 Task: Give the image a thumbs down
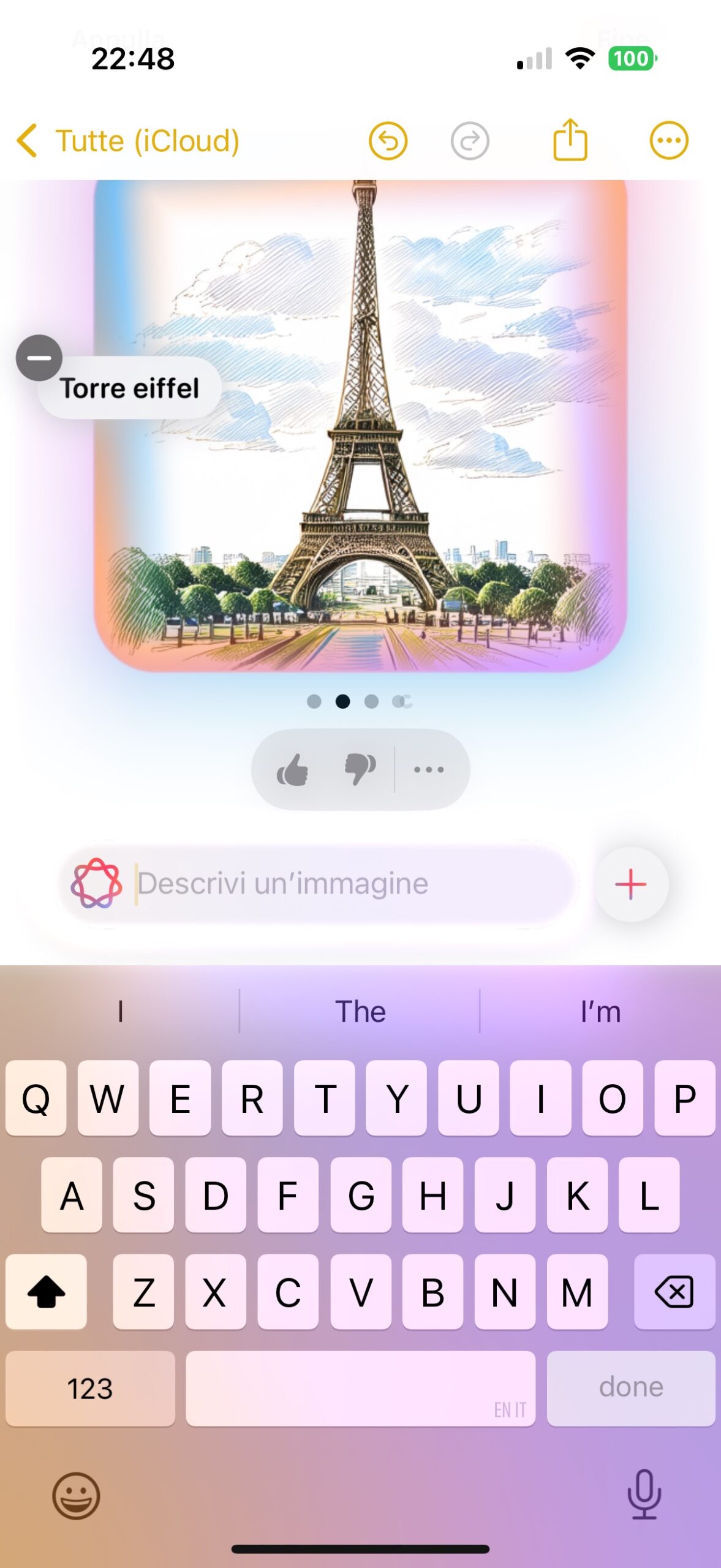(x=360, y=769)
